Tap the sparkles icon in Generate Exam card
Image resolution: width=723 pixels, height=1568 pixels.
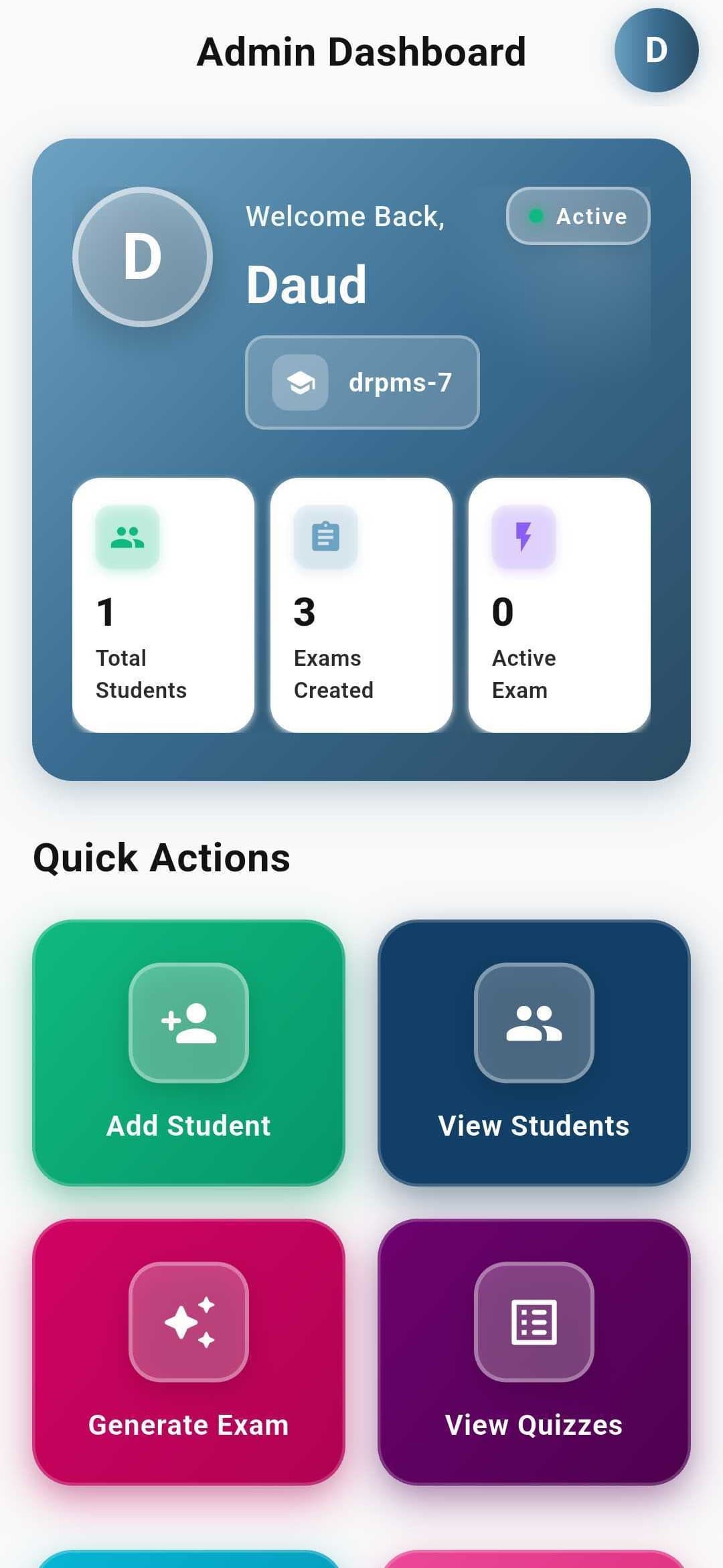pyautogui.click(x=189, y=1323)
